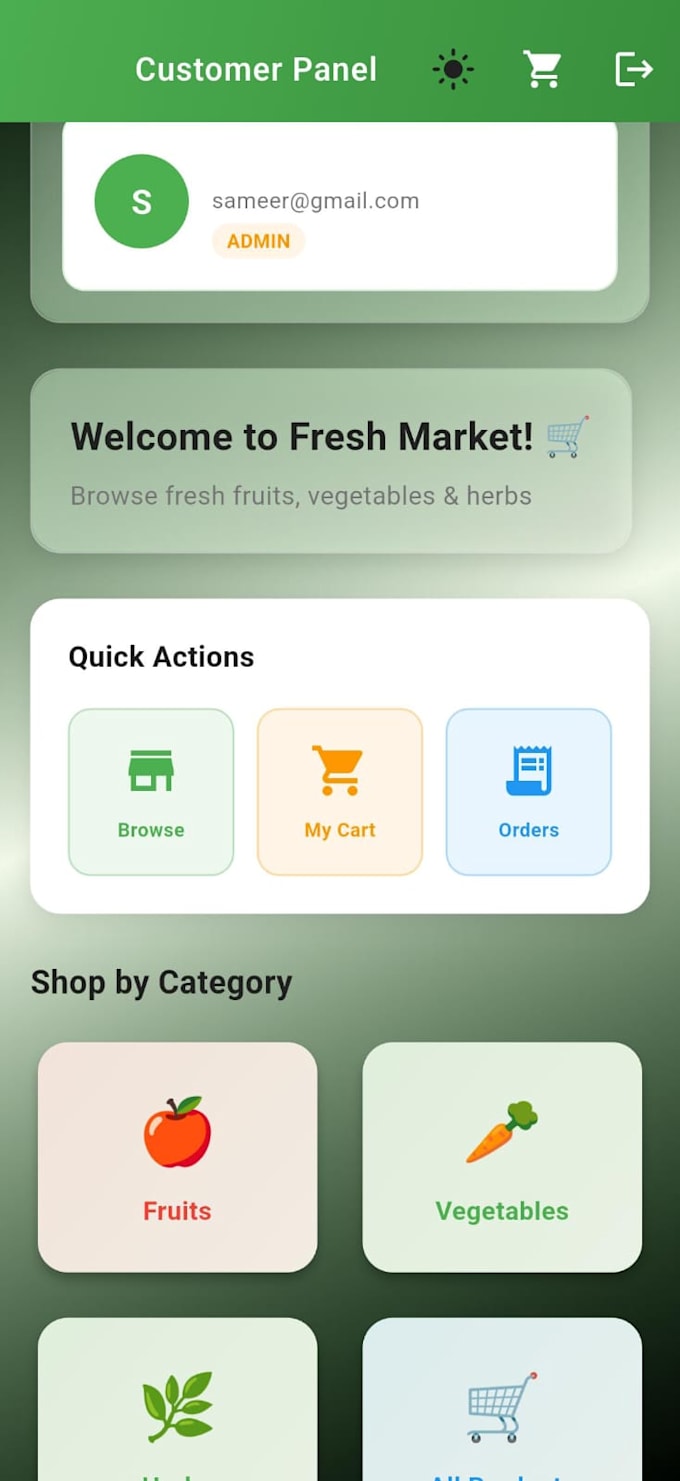
Task: Select the Vegetables category
Action: pos(502,1157)
